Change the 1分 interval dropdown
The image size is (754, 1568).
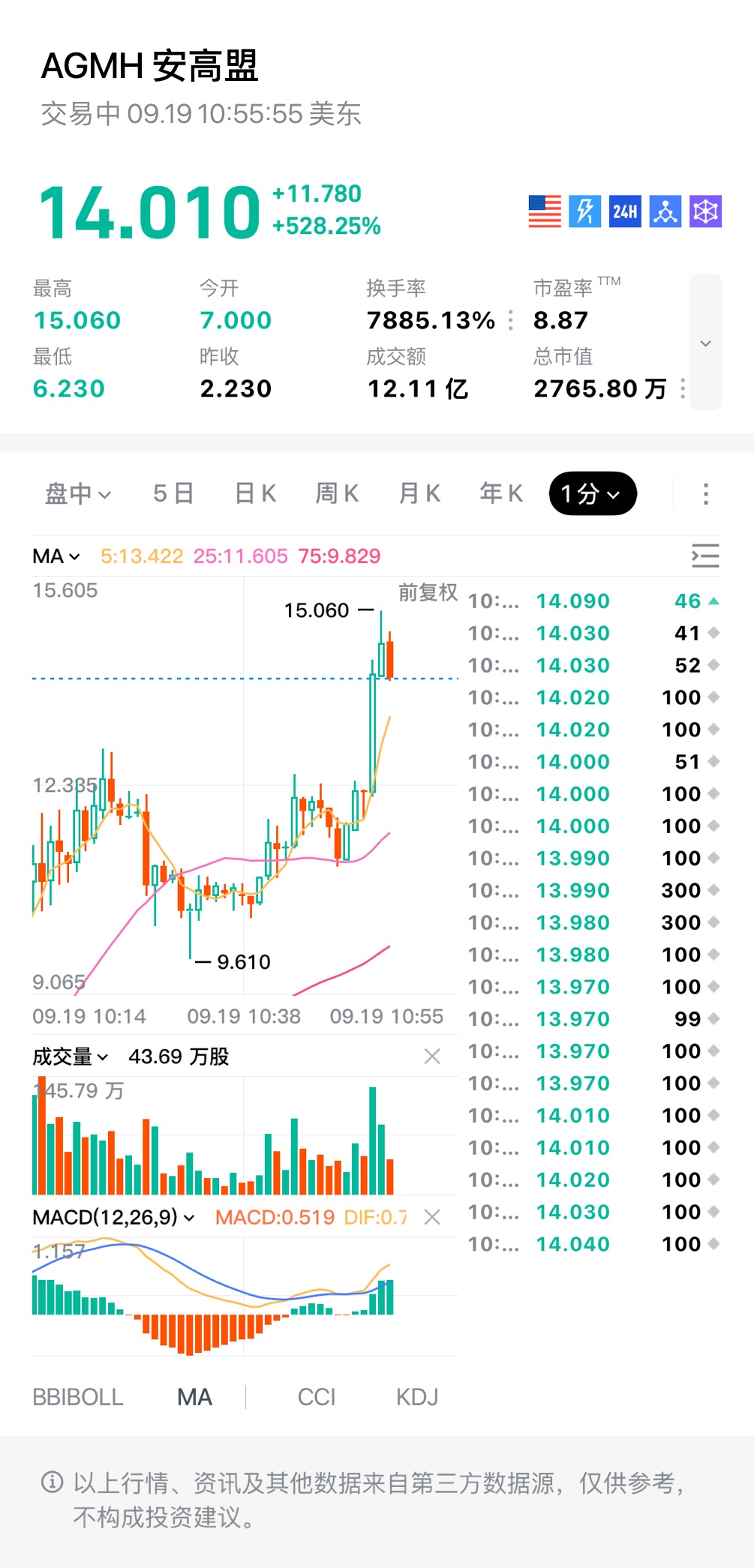click(593, 493)
